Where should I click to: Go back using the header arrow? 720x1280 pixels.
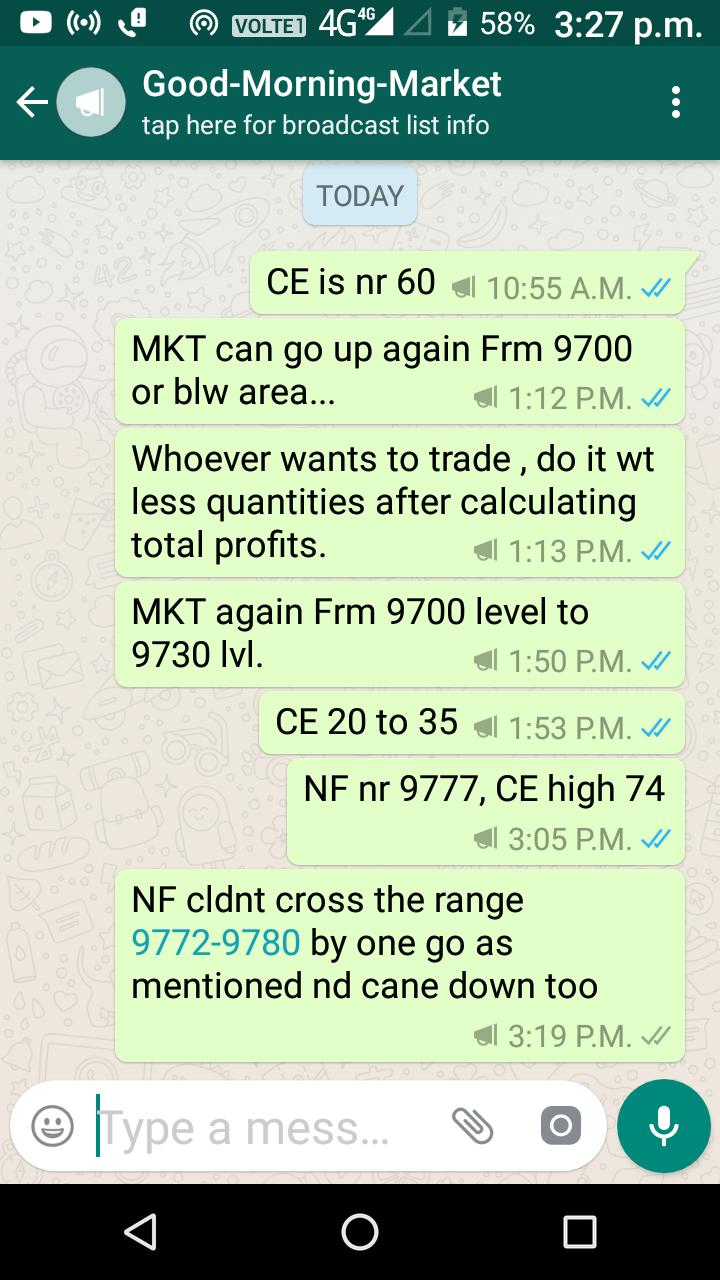click(32, 102)
